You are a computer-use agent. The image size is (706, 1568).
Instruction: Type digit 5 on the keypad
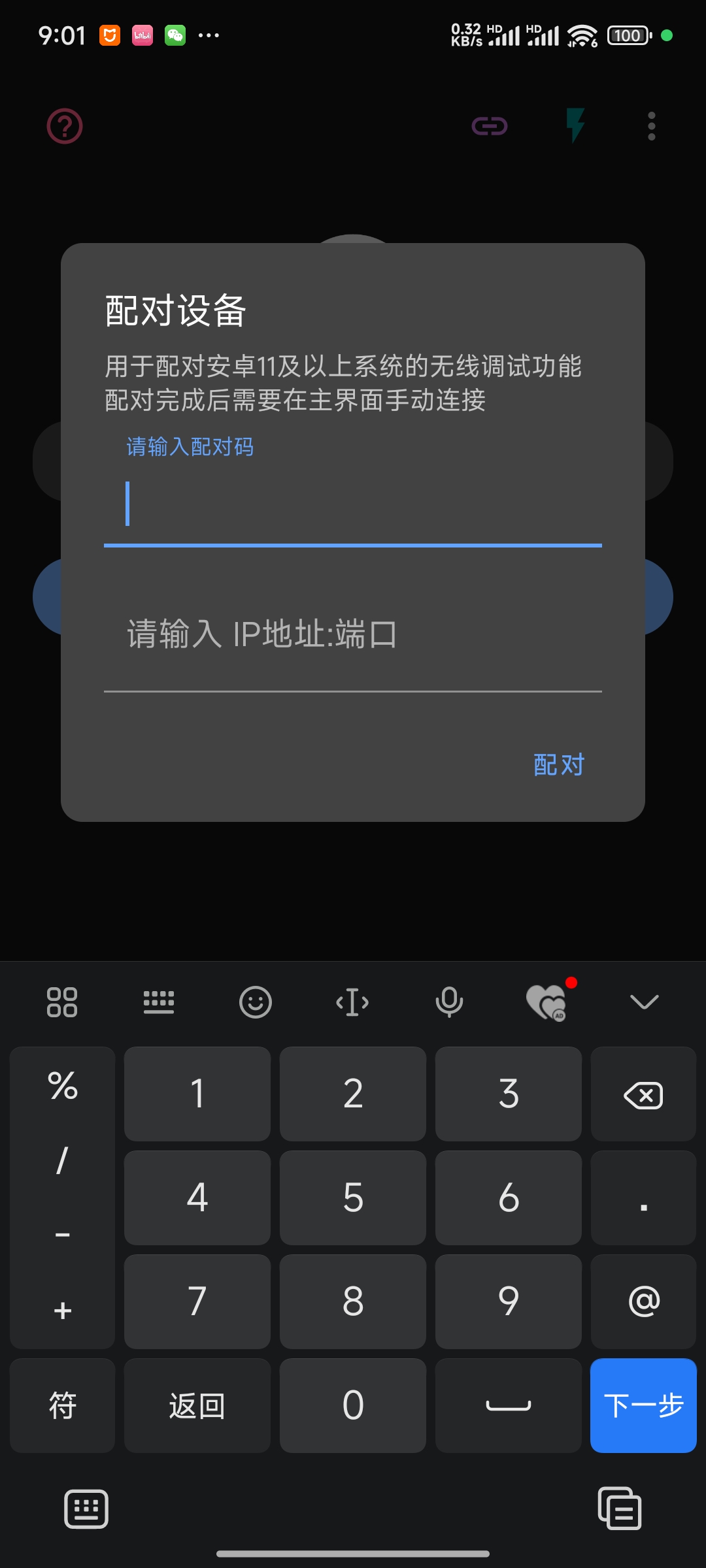coord(353,1198)
